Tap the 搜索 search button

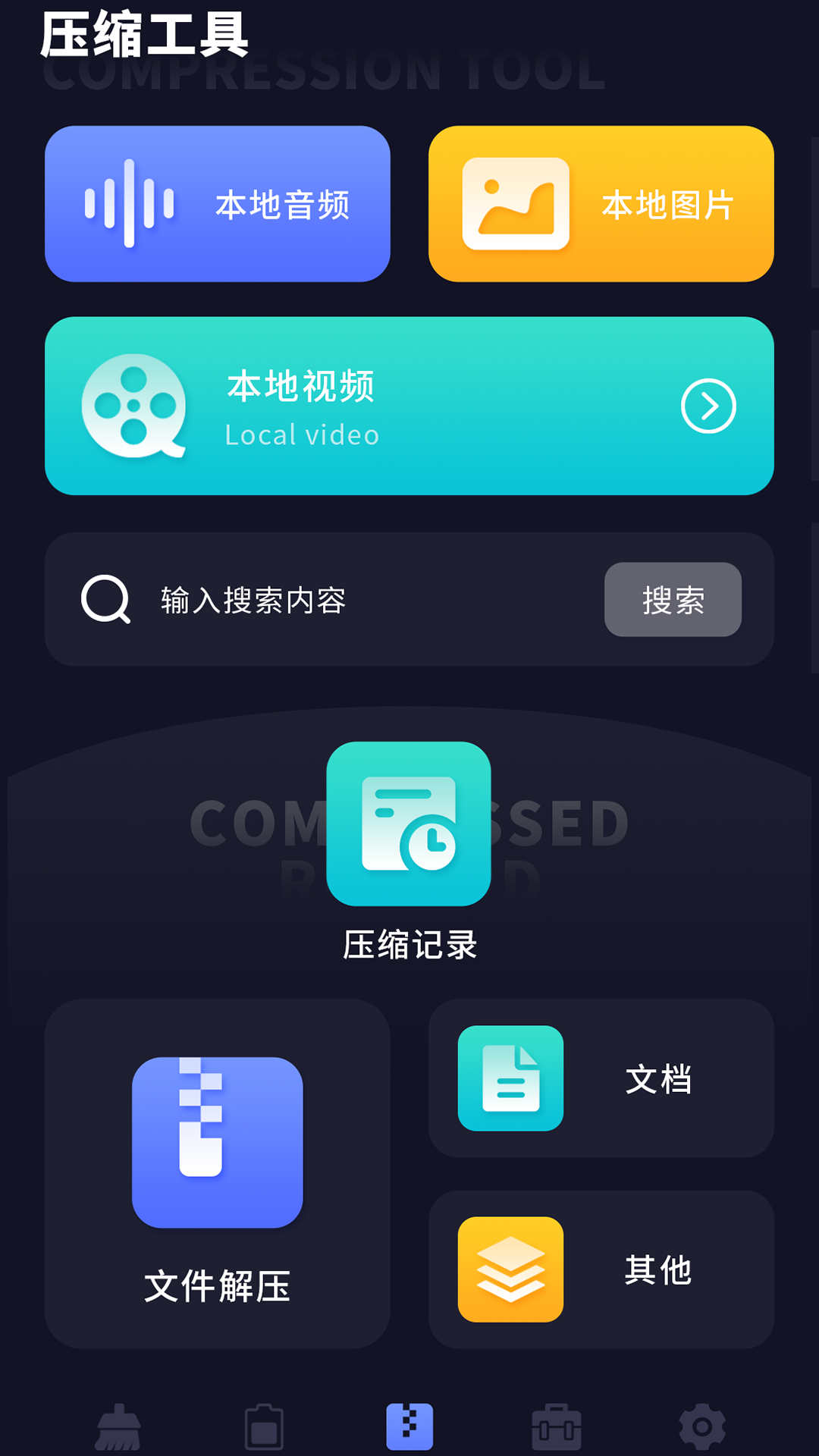tap(673, 600)
